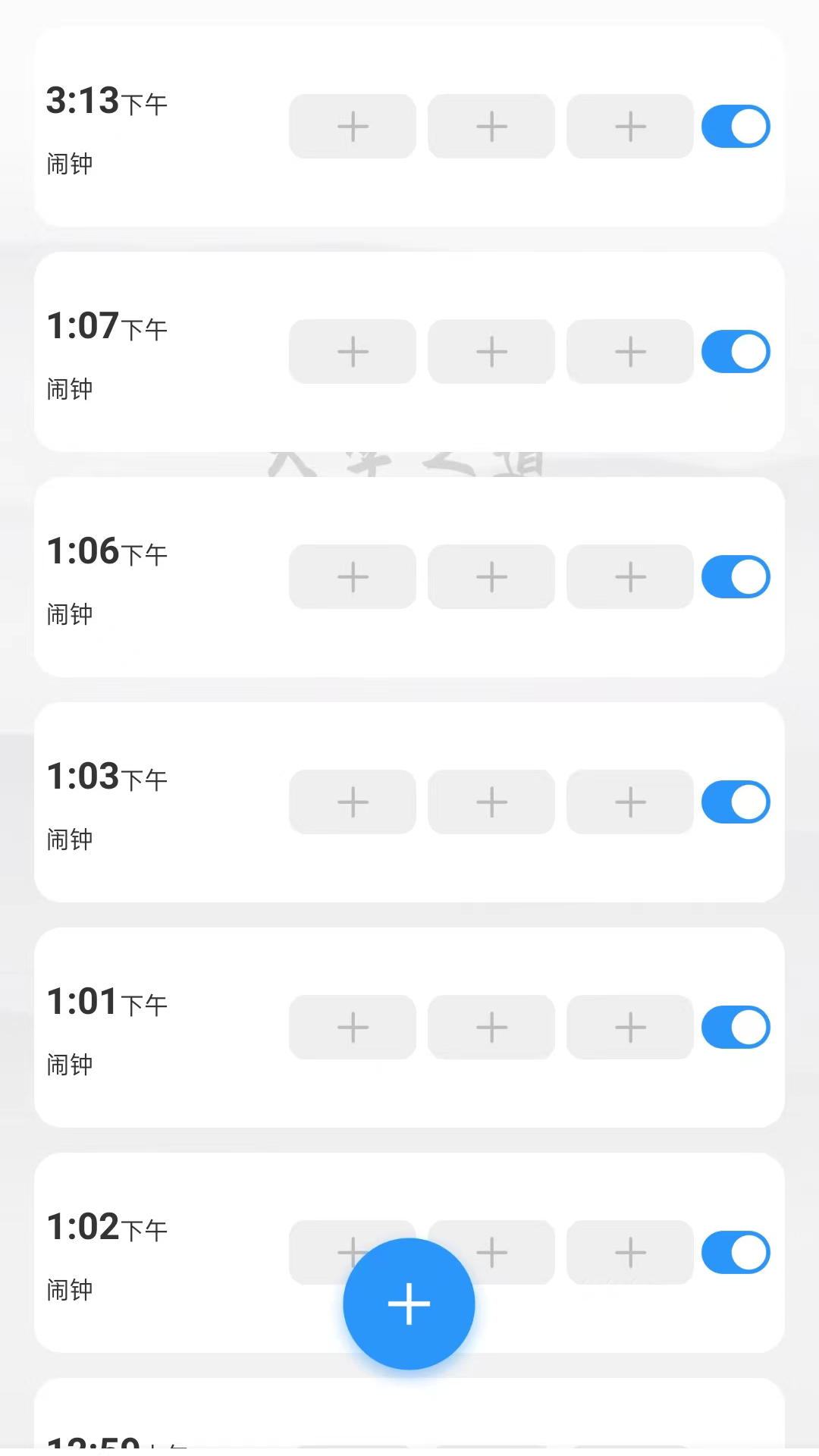Click the first plus icon for the 1:06 alarm
Screen dimensions: 819x1456
pyautogui.click(x=352, y=576)
